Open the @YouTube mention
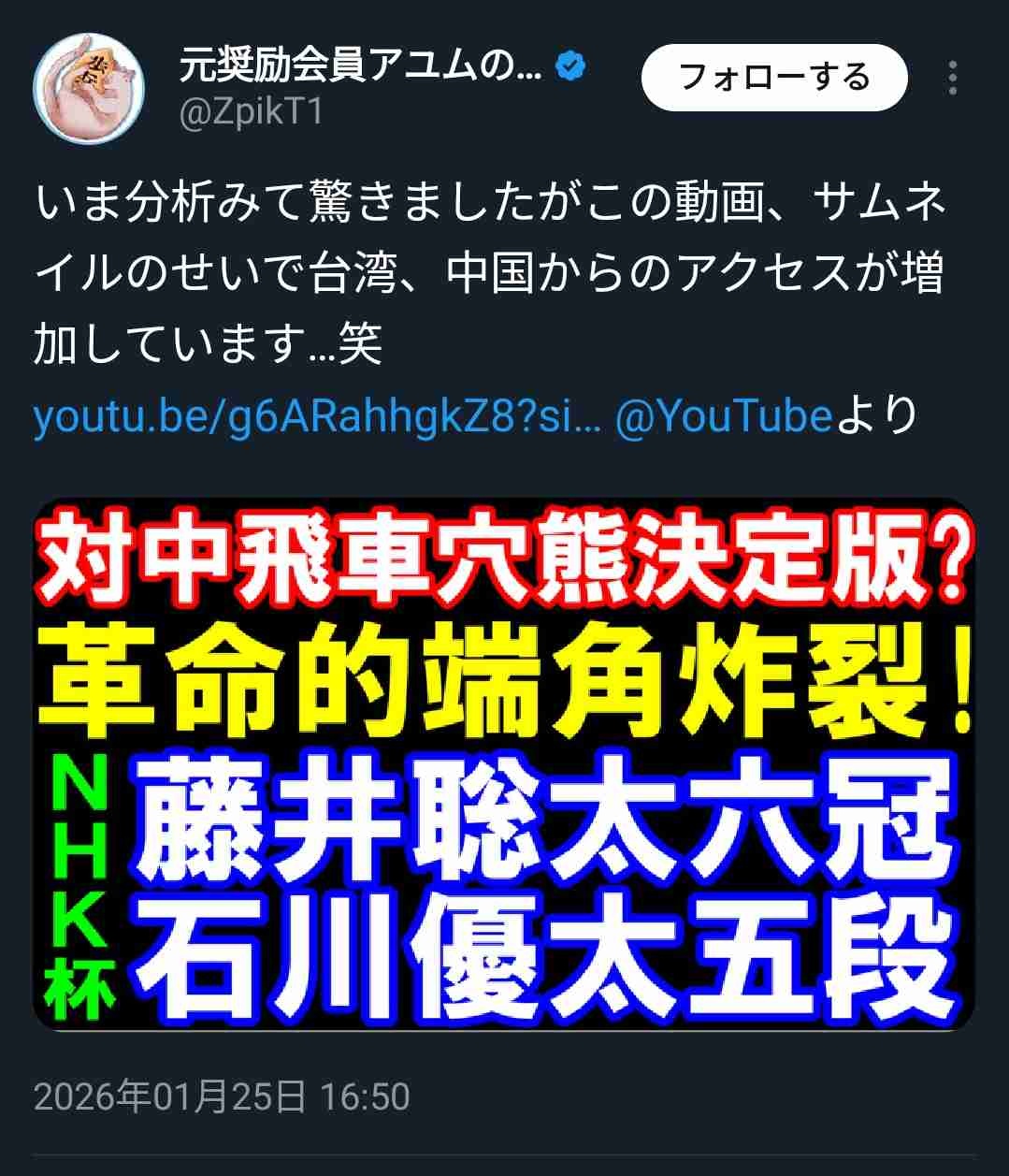 pos(723,416)
